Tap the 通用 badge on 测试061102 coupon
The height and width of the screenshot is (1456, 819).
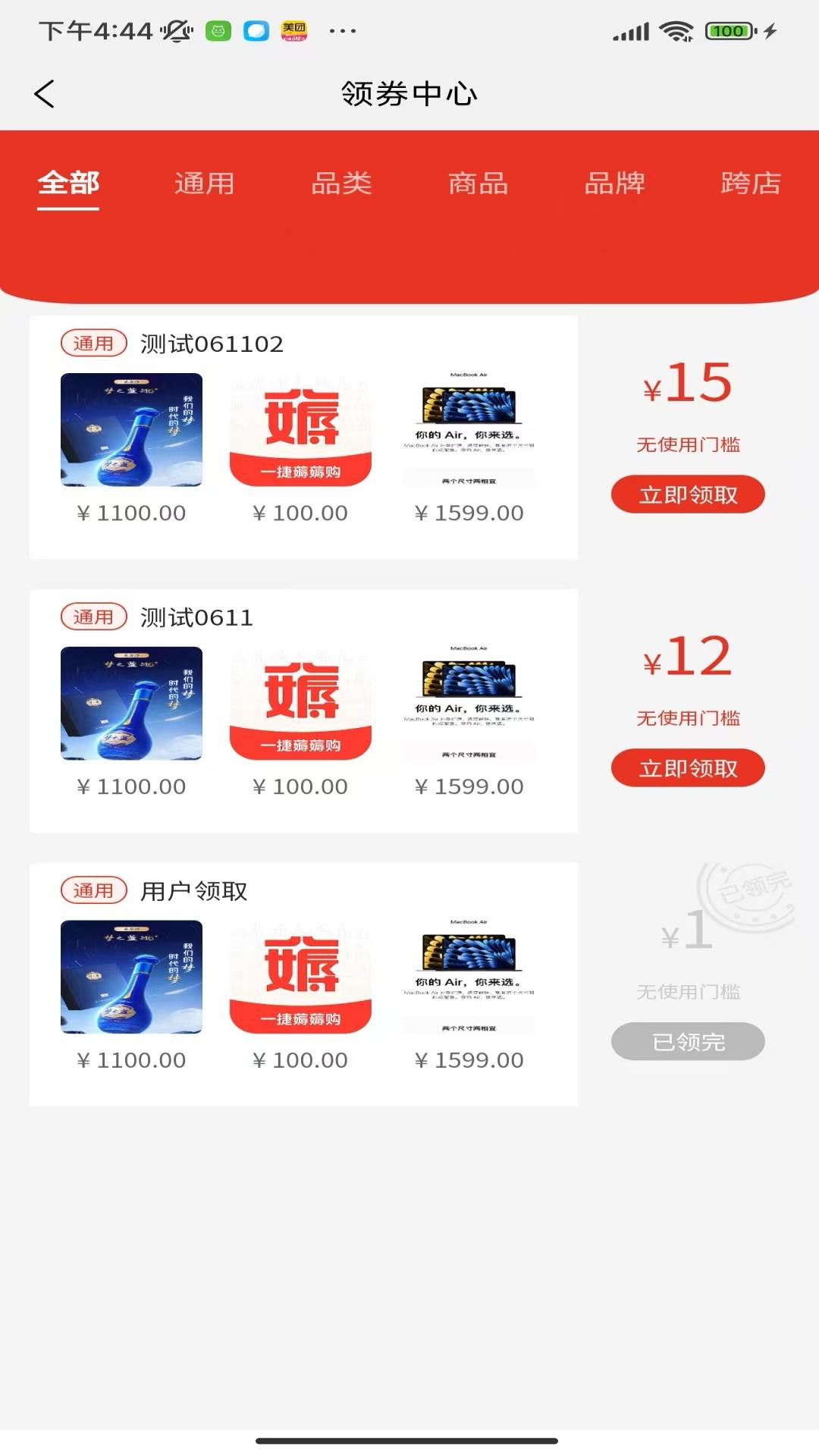pos(93,343)
